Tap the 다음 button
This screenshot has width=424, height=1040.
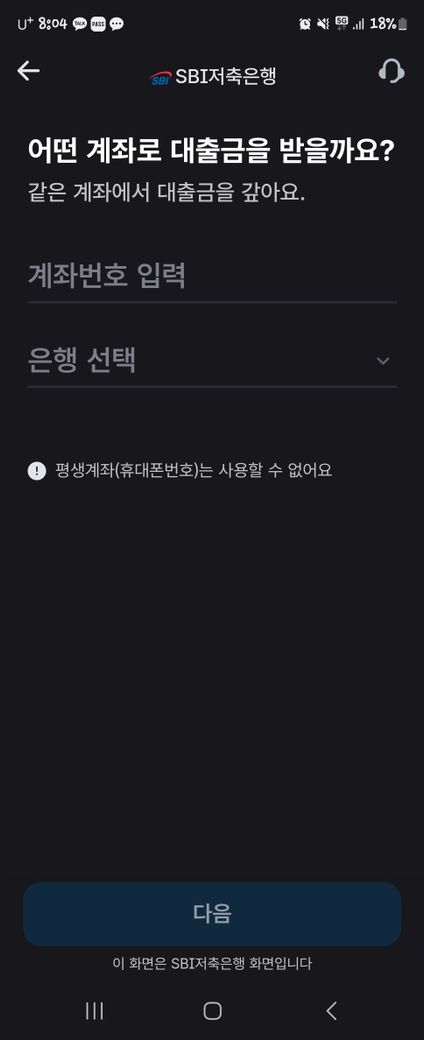point(212,913)
